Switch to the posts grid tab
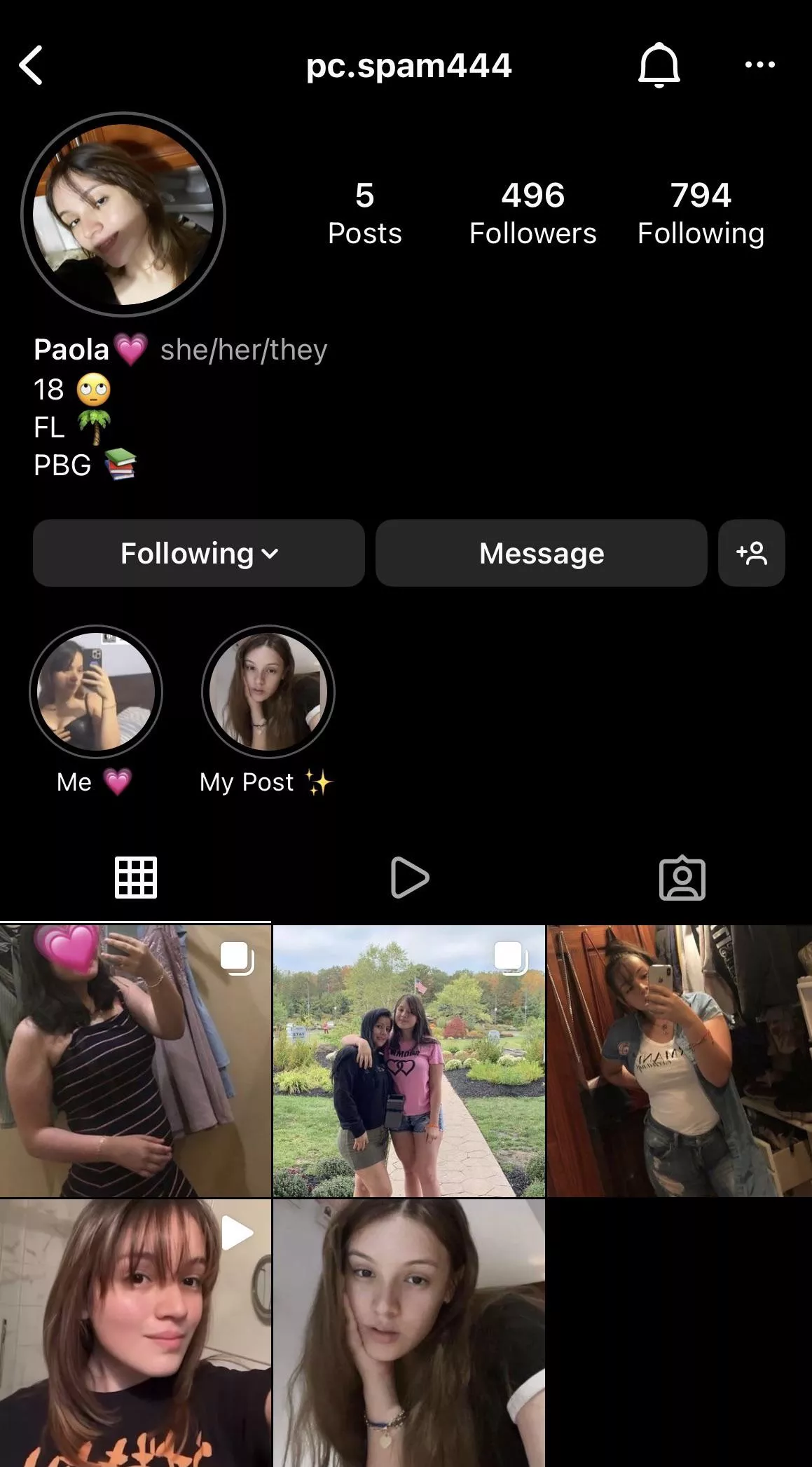The height and width of the screenshot is (1467, 812). 135,878
